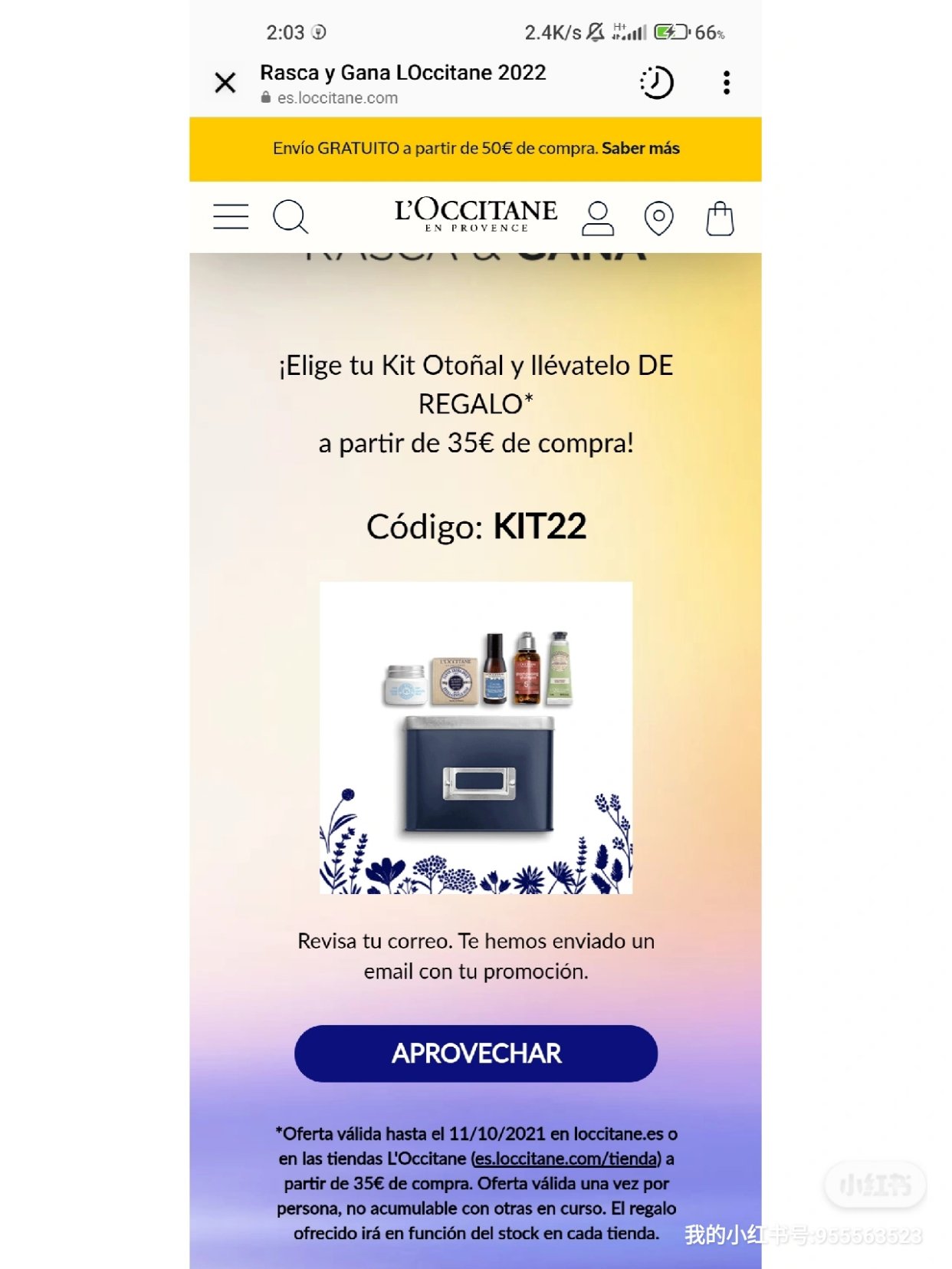Viewport: 952px width, 1269px height.
Task: Tap the history clock icon
Action: pos(657,83)
